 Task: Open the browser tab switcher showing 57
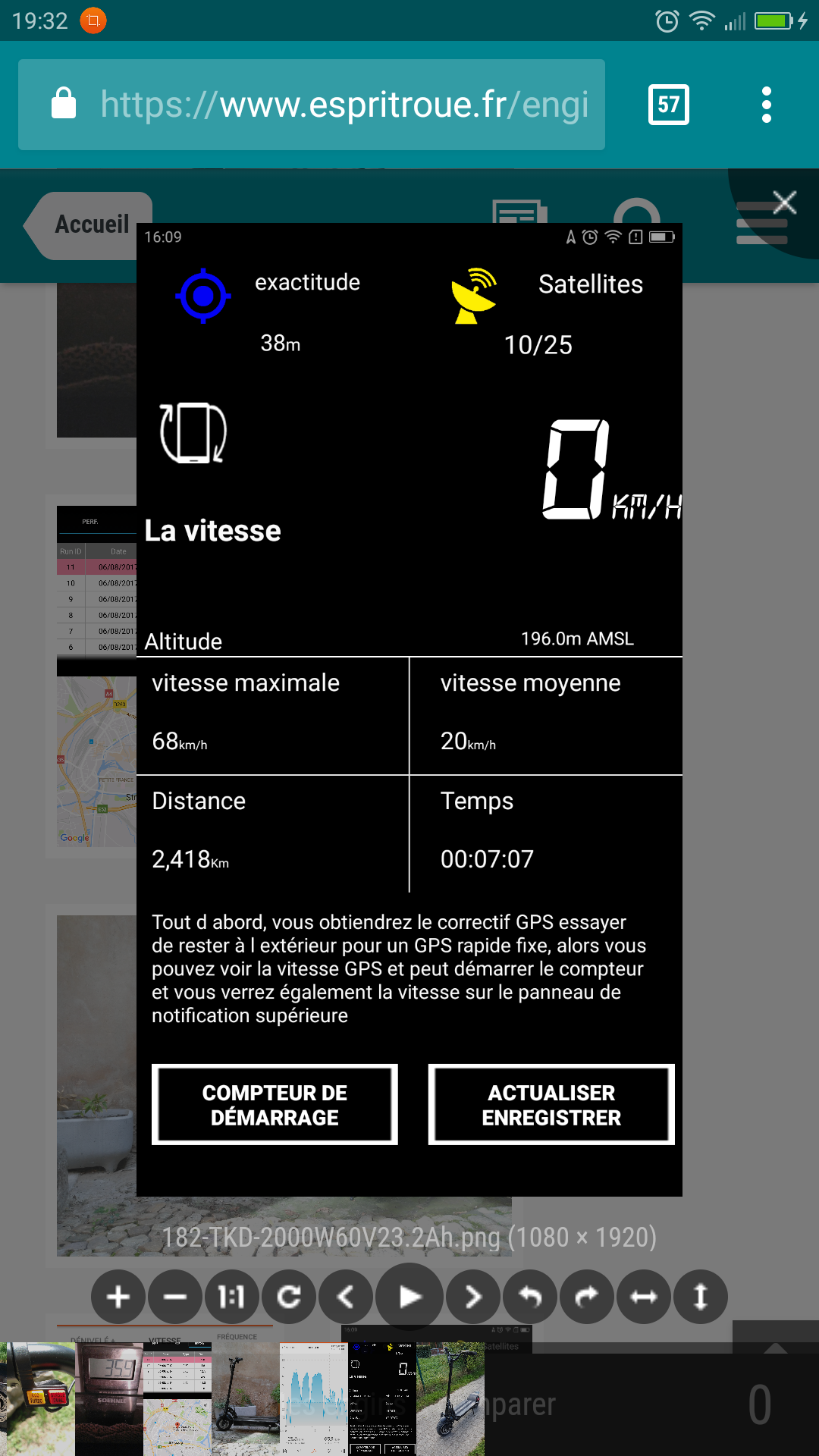[x=669, y=104]
